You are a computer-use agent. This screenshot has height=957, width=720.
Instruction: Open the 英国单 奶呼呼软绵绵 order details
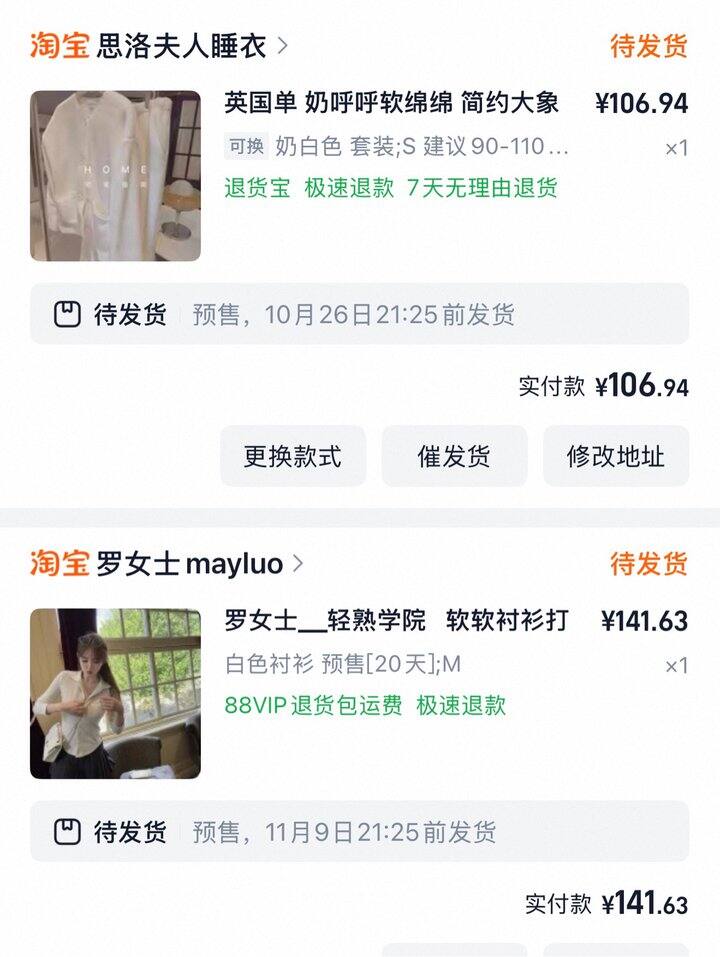[x=391, y=103]
